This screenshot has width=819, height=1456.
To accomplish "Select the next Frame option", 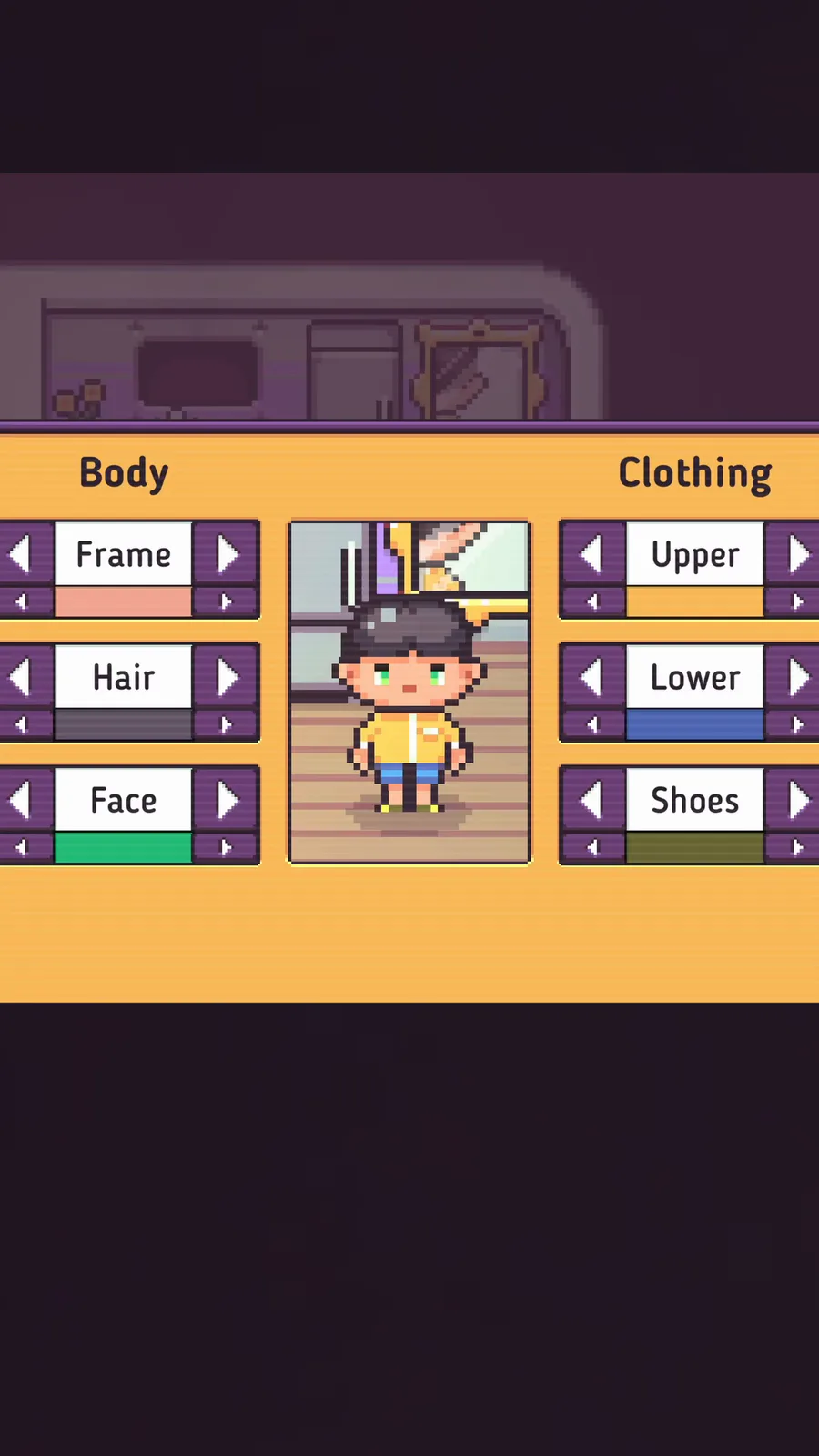I will pos(226,553).
